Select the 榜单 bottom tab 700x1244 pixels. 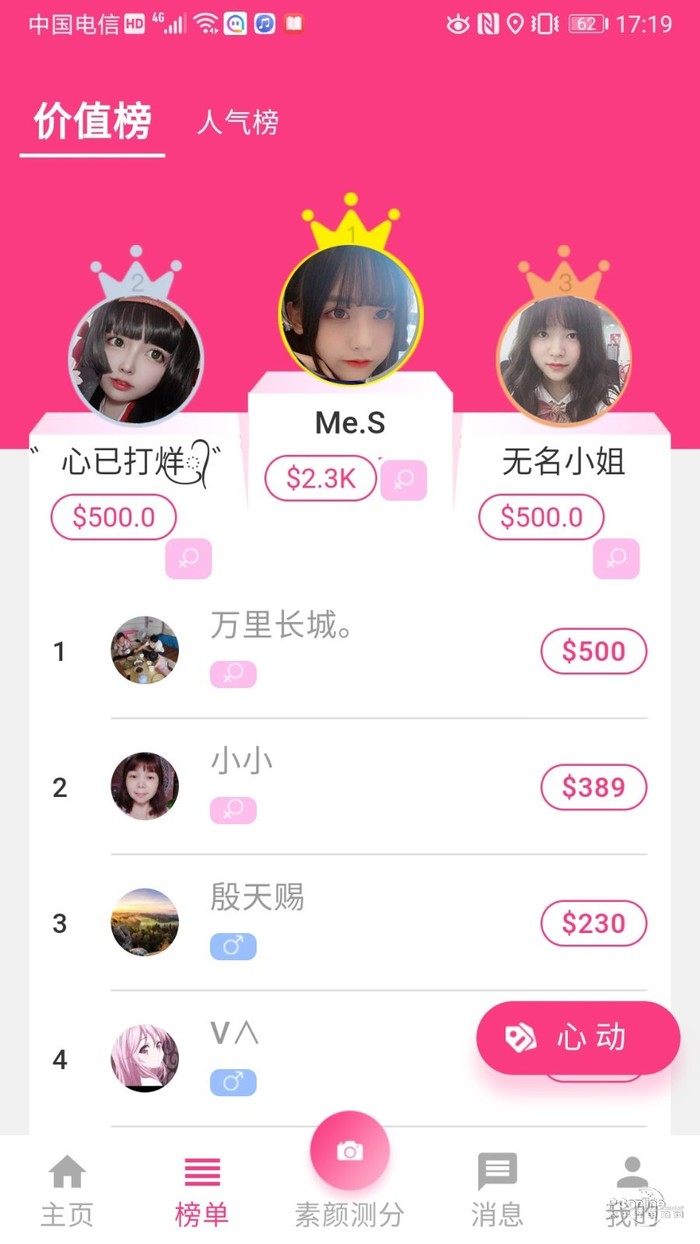(202, 1190)
